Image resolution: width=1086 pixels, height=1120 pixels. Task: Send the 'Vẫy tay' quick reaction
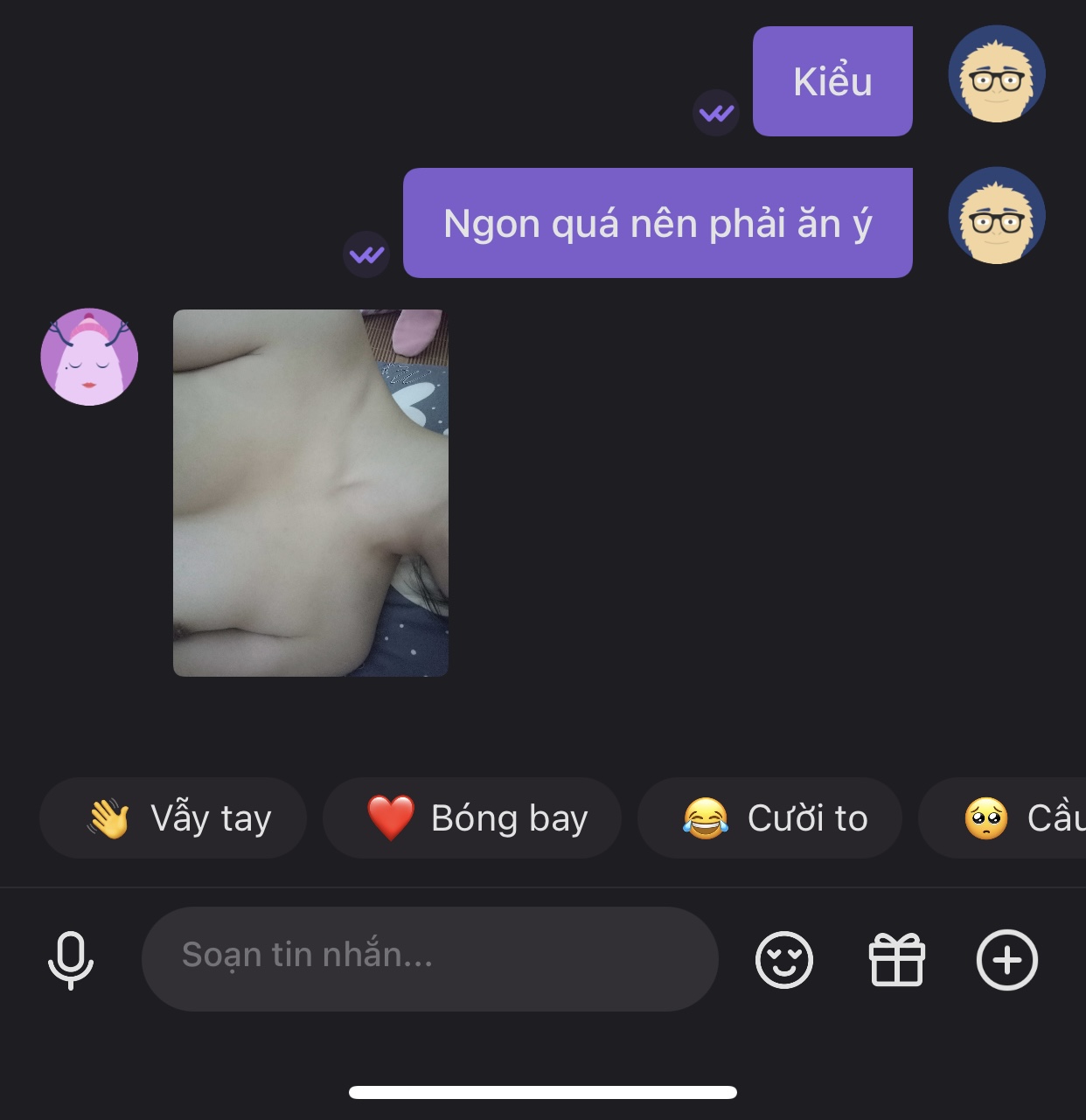[x=173, y=818]
